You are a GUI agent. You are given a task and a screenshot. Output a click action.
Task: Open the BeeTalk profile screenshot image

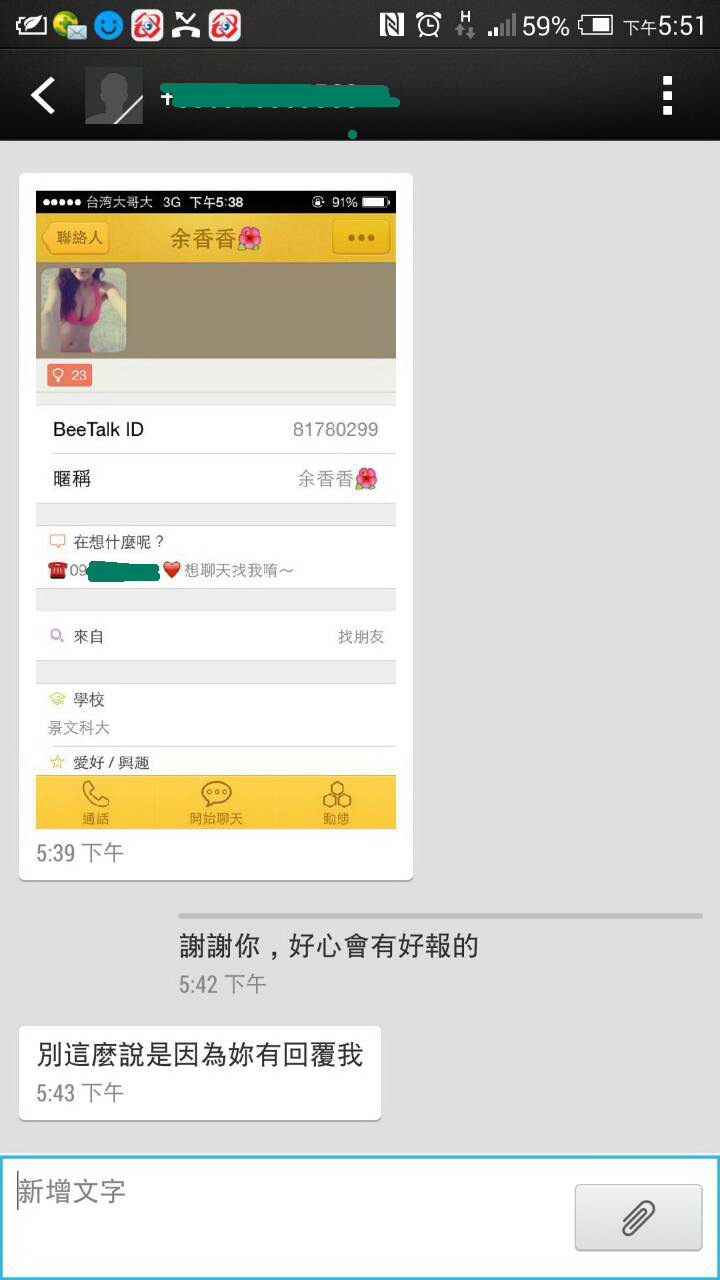click(x=216, y=510)
